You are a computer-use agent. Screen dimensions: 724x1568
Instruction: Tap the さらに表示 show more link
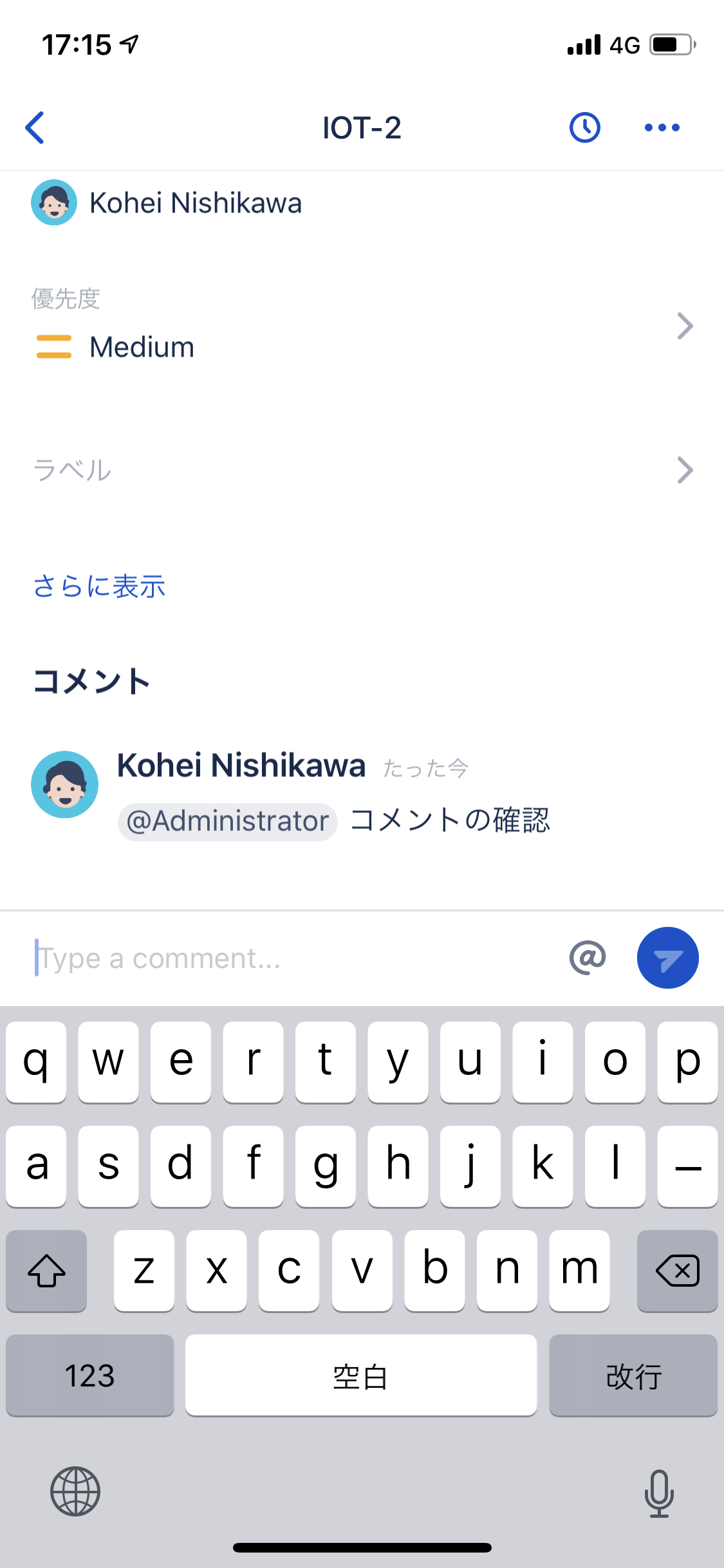[99, 586]
